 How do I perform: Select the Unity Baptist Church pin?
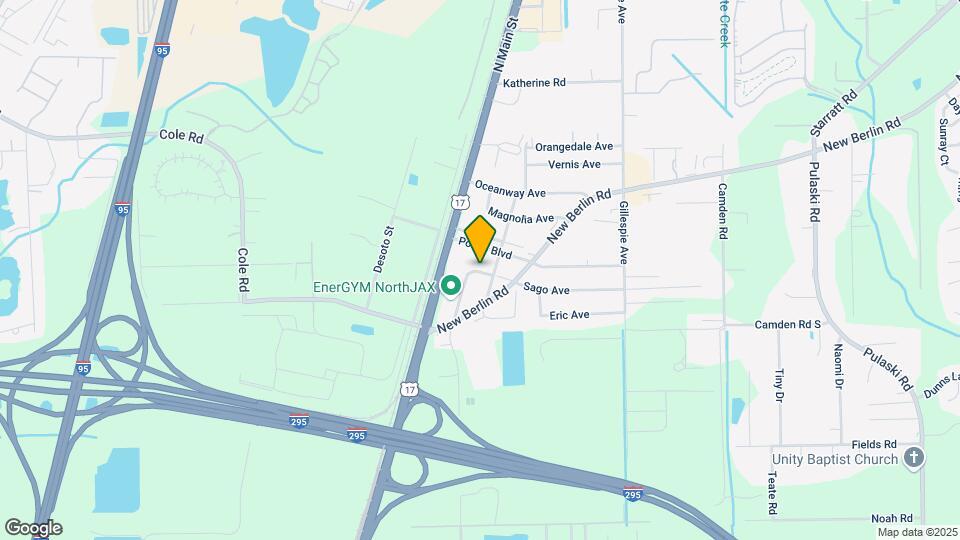click(x=913, y=459)
